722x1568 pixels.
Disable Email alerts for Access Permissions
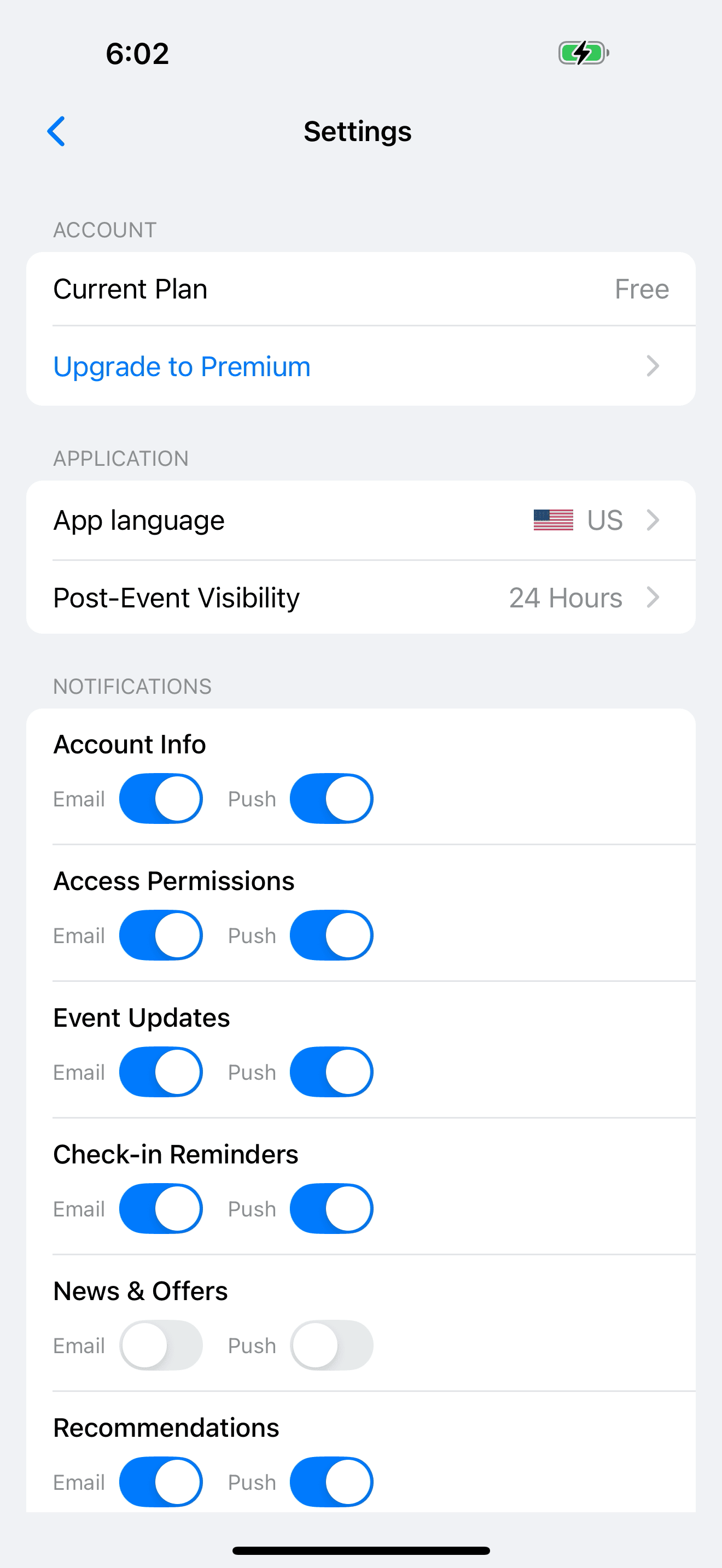(161, 935)
